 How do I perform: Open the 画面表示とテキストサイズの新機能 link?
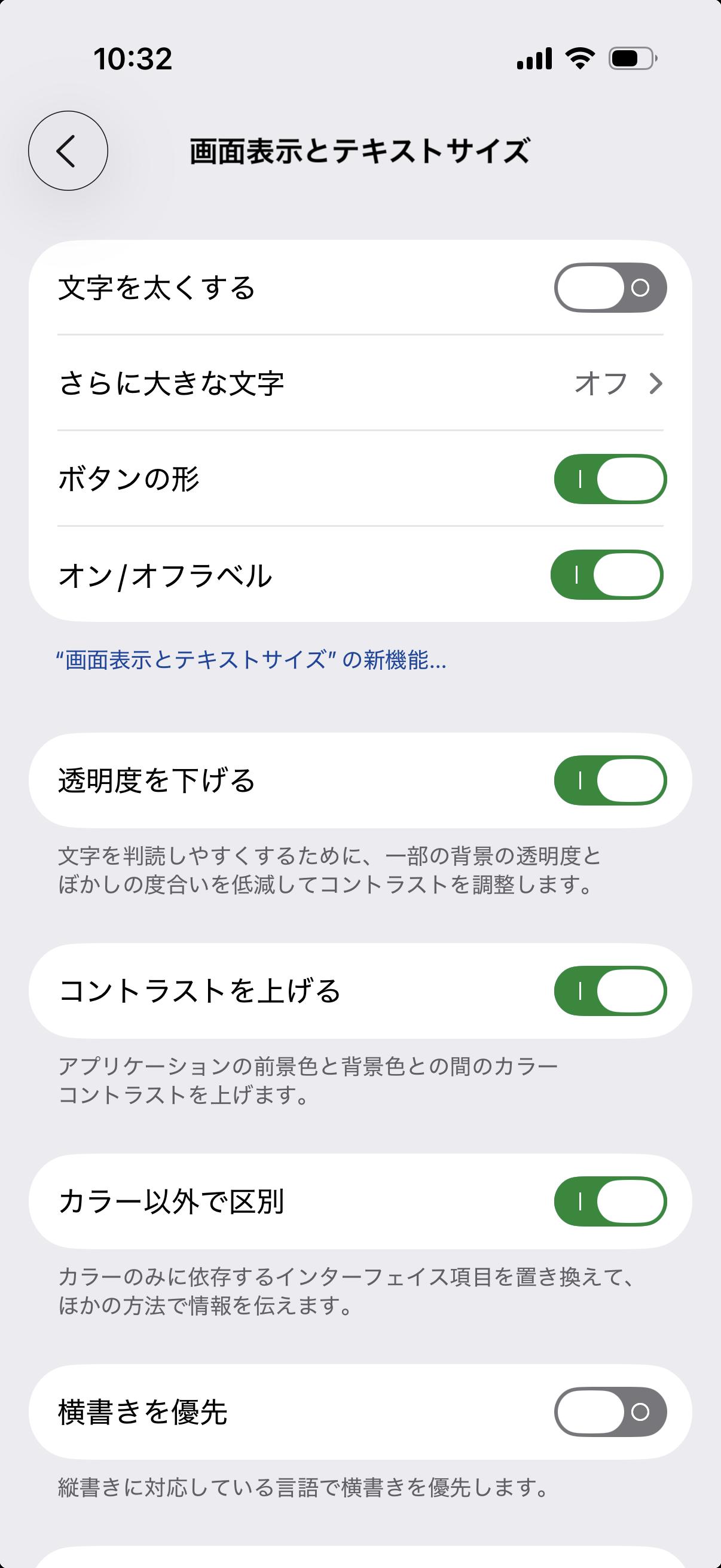pyautogui.click(x=250, y=660)
